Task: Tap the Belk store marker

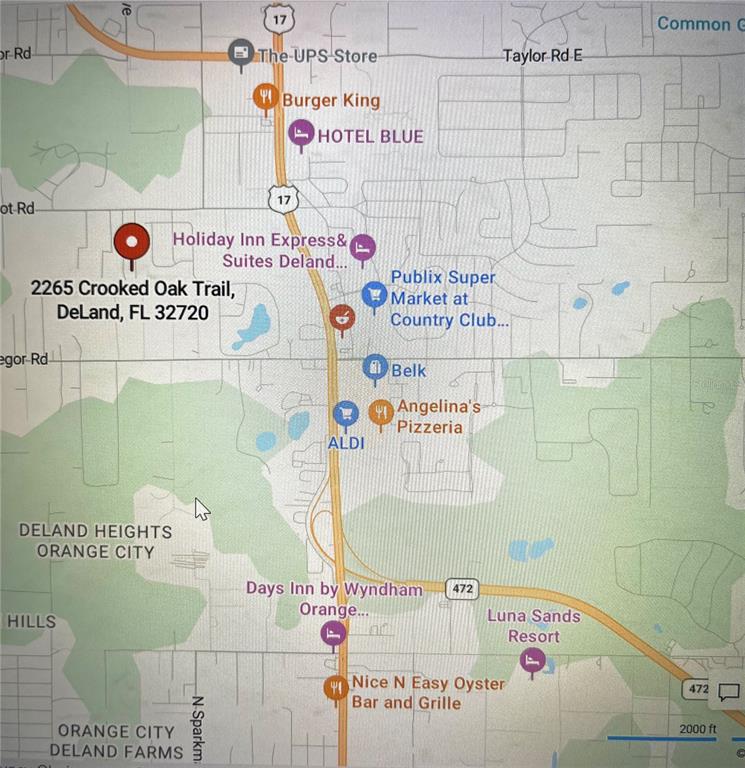Action: click(x=375, y=369)
